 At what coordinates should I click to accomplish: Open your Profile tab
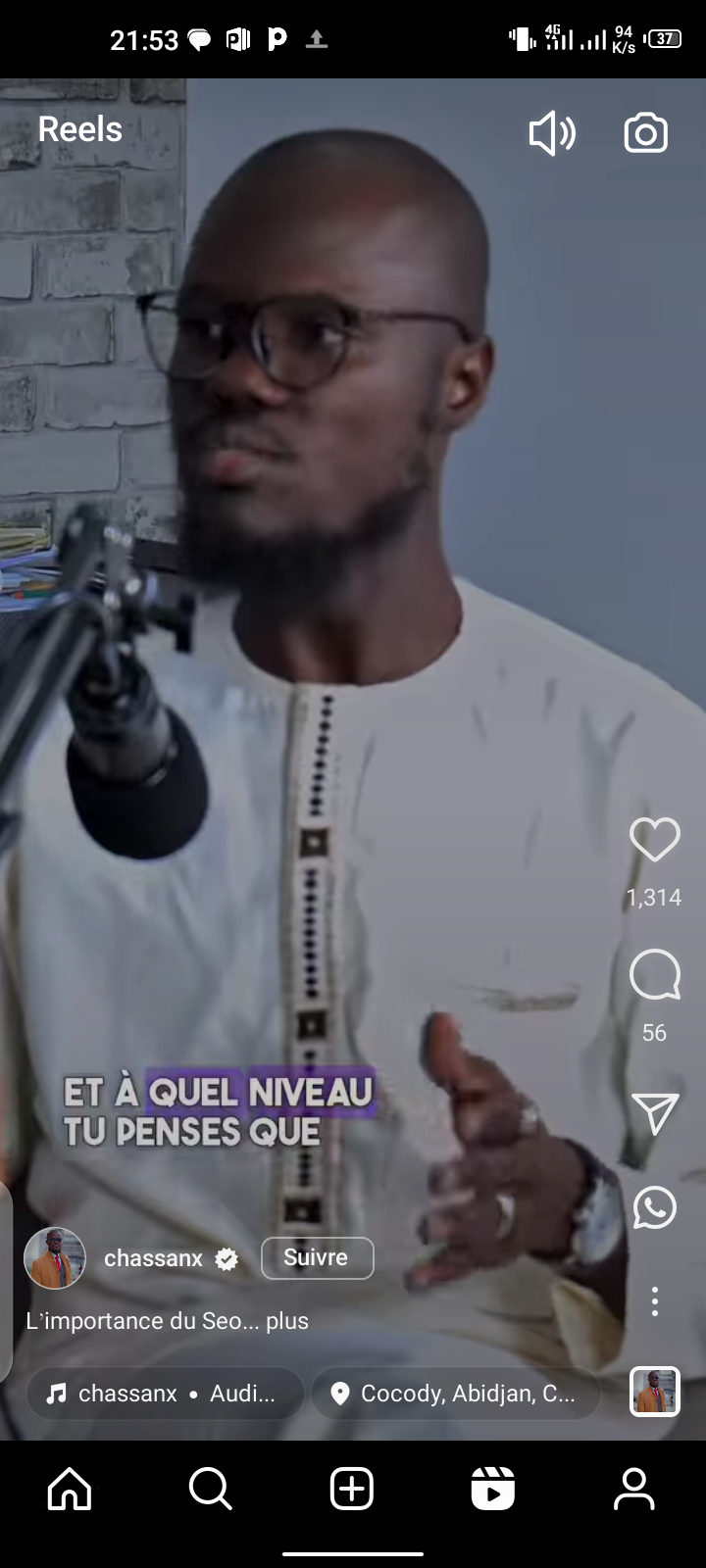pyautogui.click(x=634, y=1490)
